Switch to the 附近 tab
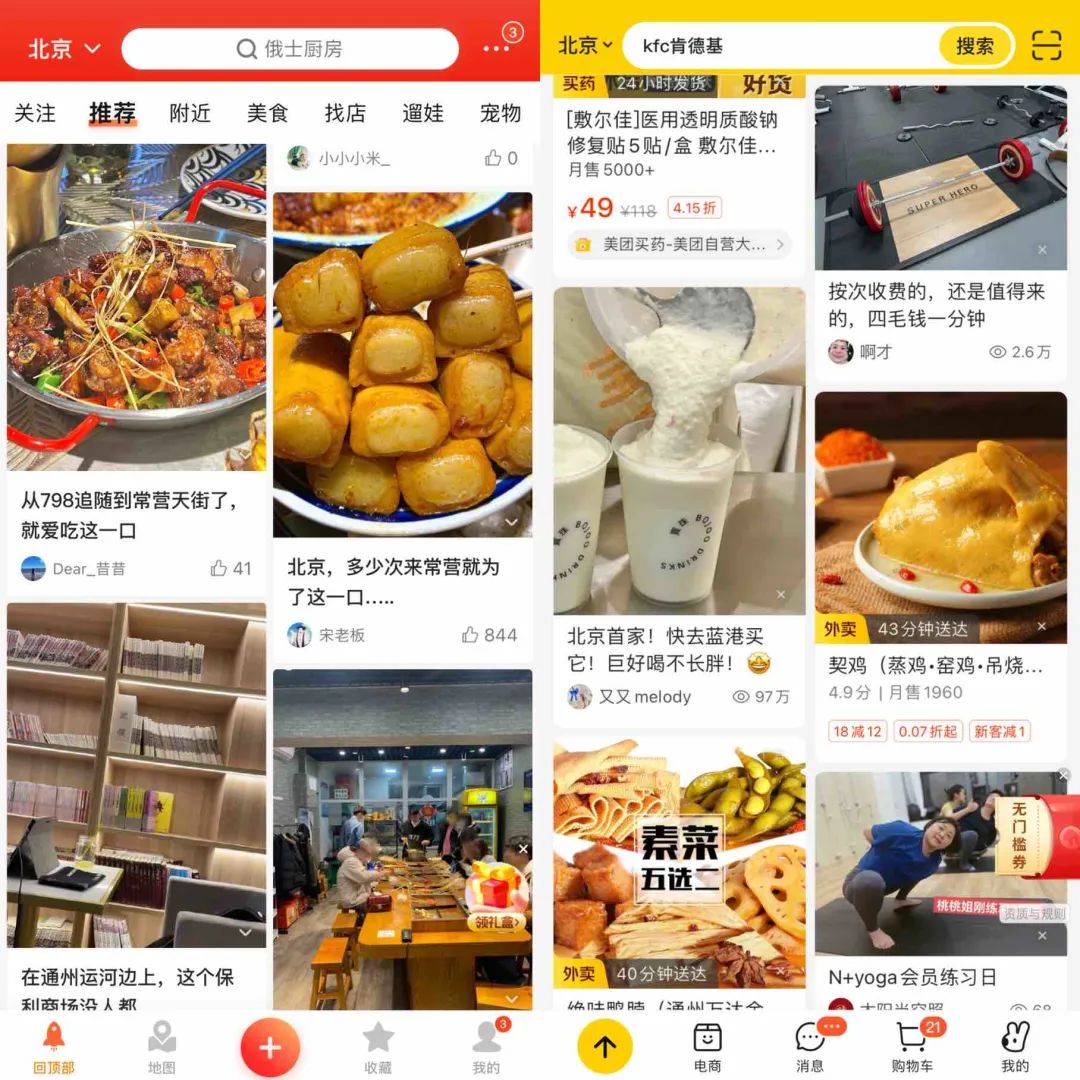Image resolution: width=1080 pixels, height=1080 pixels. click(190, 113)
